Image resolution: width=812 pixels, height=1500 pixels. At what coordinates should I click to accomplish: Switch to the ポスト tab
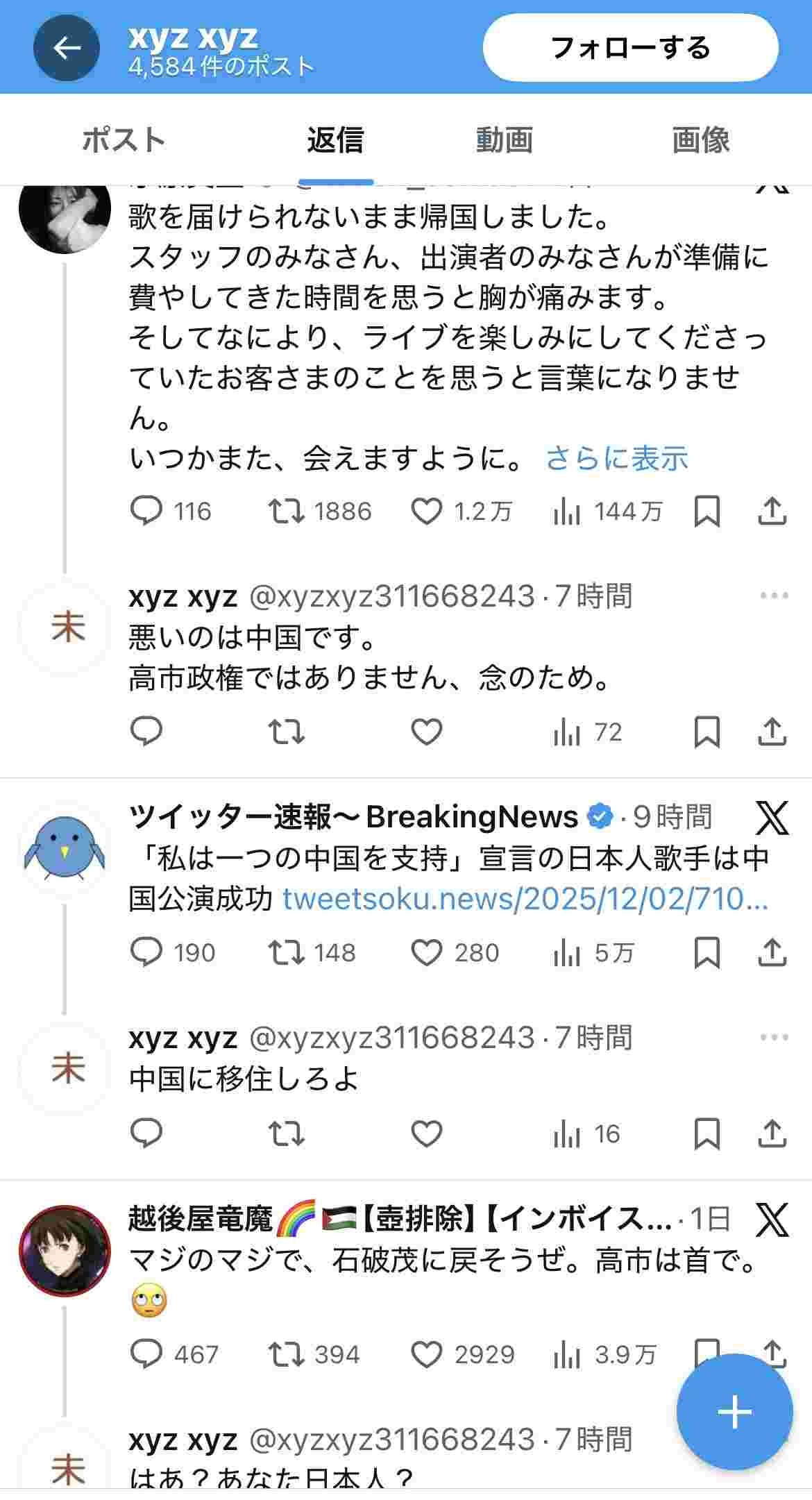coord(123,140)
